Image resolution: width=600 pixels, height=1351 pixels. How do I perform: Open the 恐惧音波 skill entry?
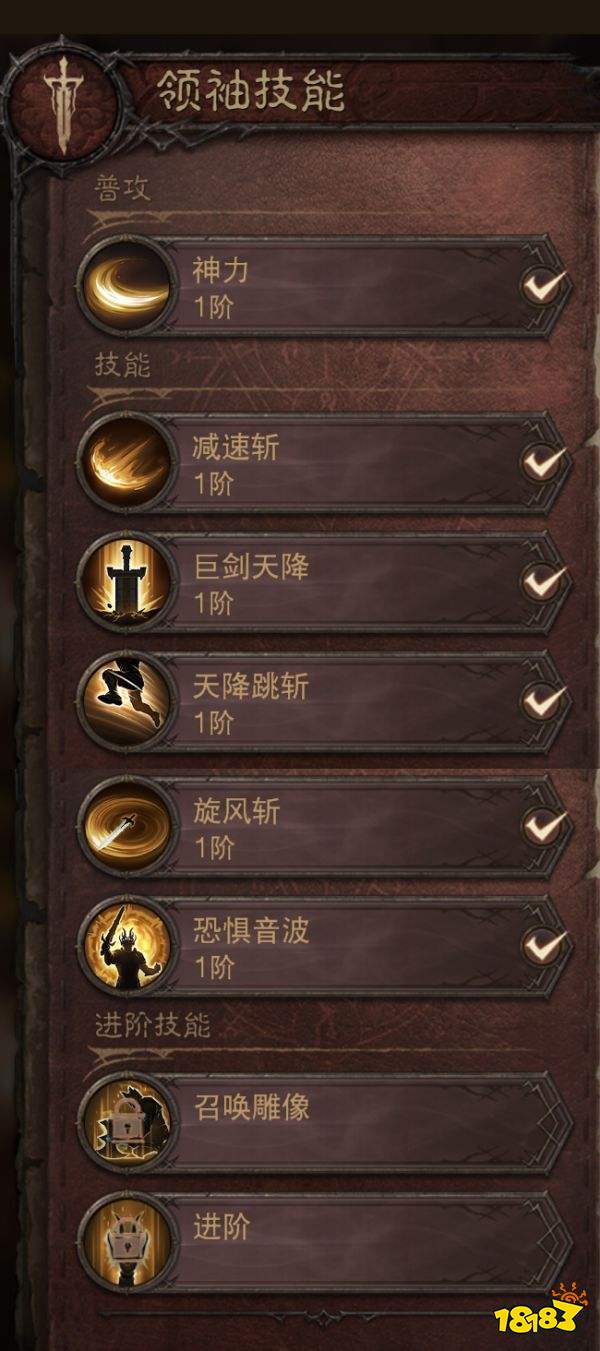pyautogui.click(x=330, y=947)
